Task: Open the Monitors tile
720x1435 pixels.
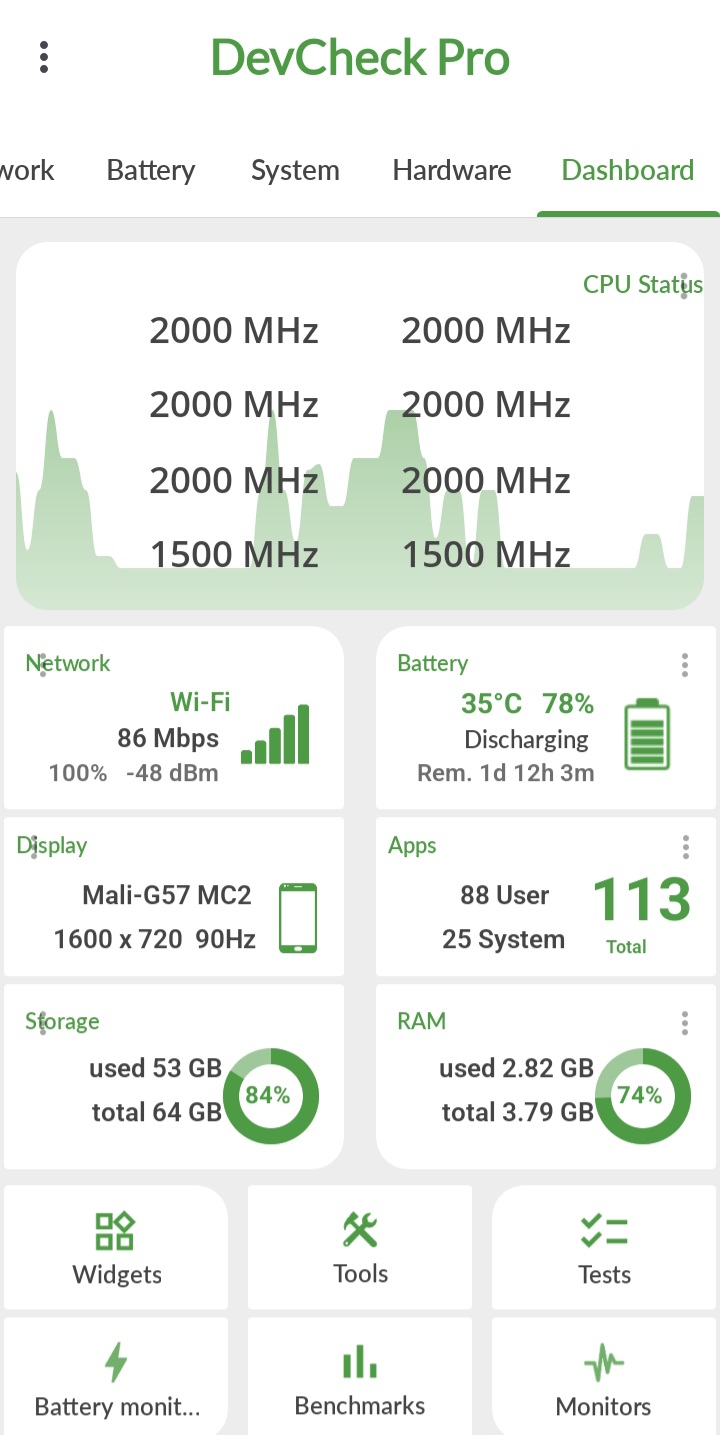Action: click(604, 1377)
